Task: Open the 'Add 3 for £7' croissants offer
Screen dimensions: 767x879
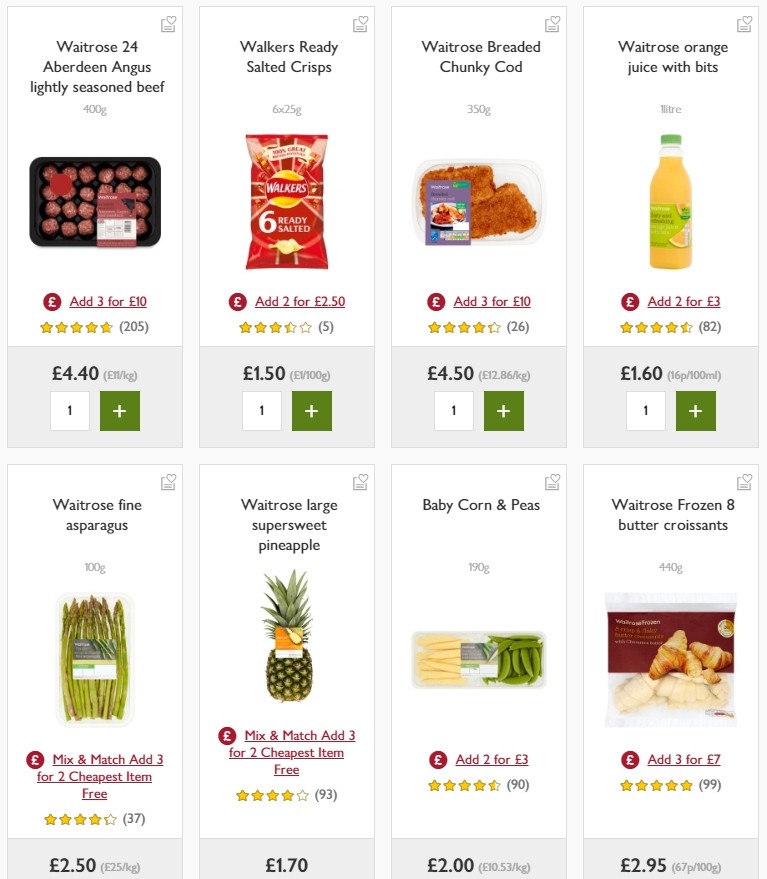Action: coord(683,759)
